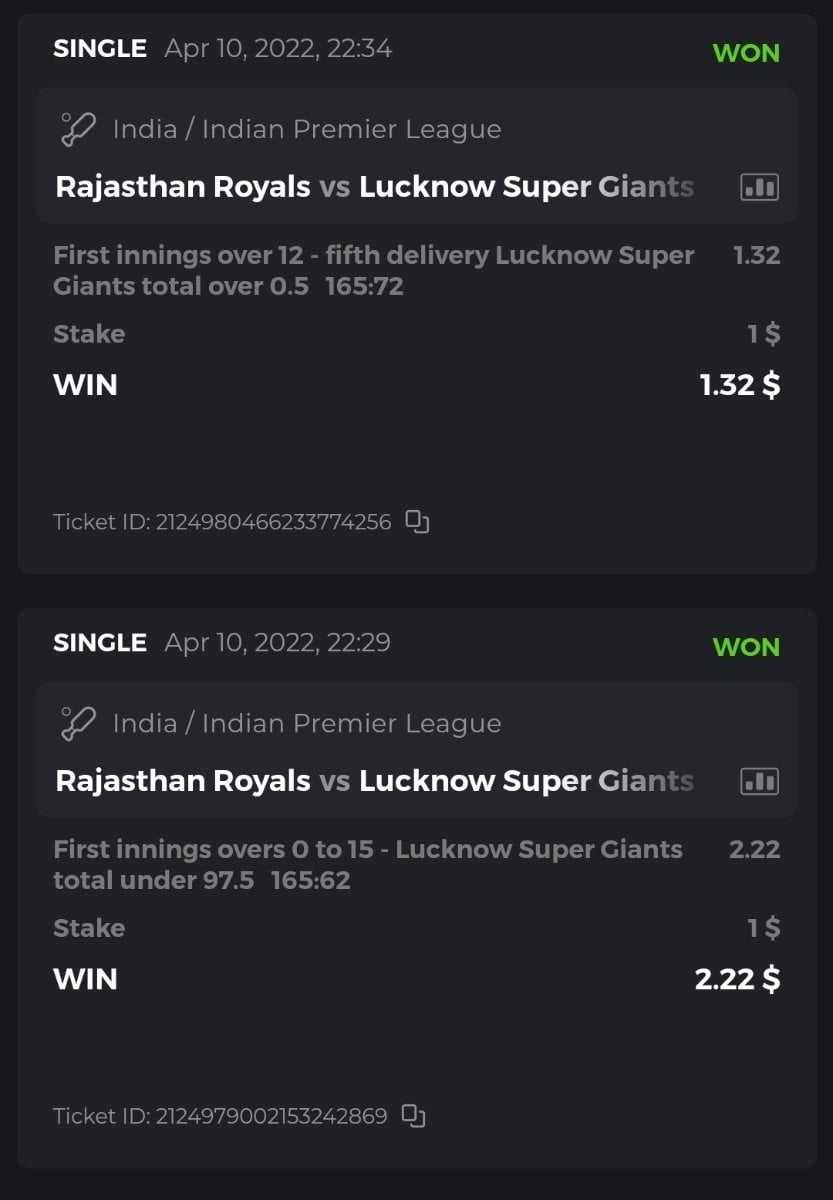
Task: Copy ticket ID ending in 242869
Action: 413,1115
